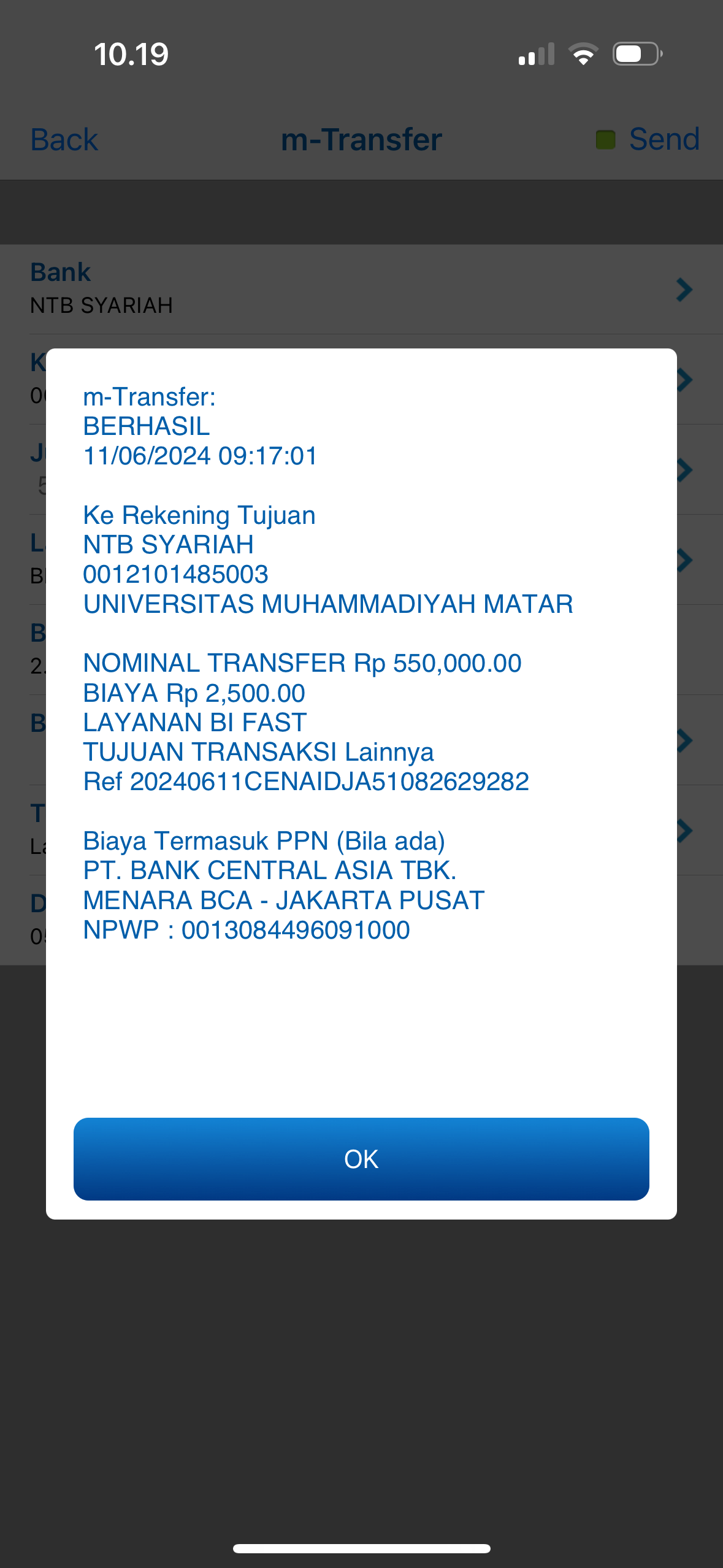Open the Bank NTB SYARIAH row
Image resolution: width=723 pixels, height=1568 pixels.
[361, 289]
